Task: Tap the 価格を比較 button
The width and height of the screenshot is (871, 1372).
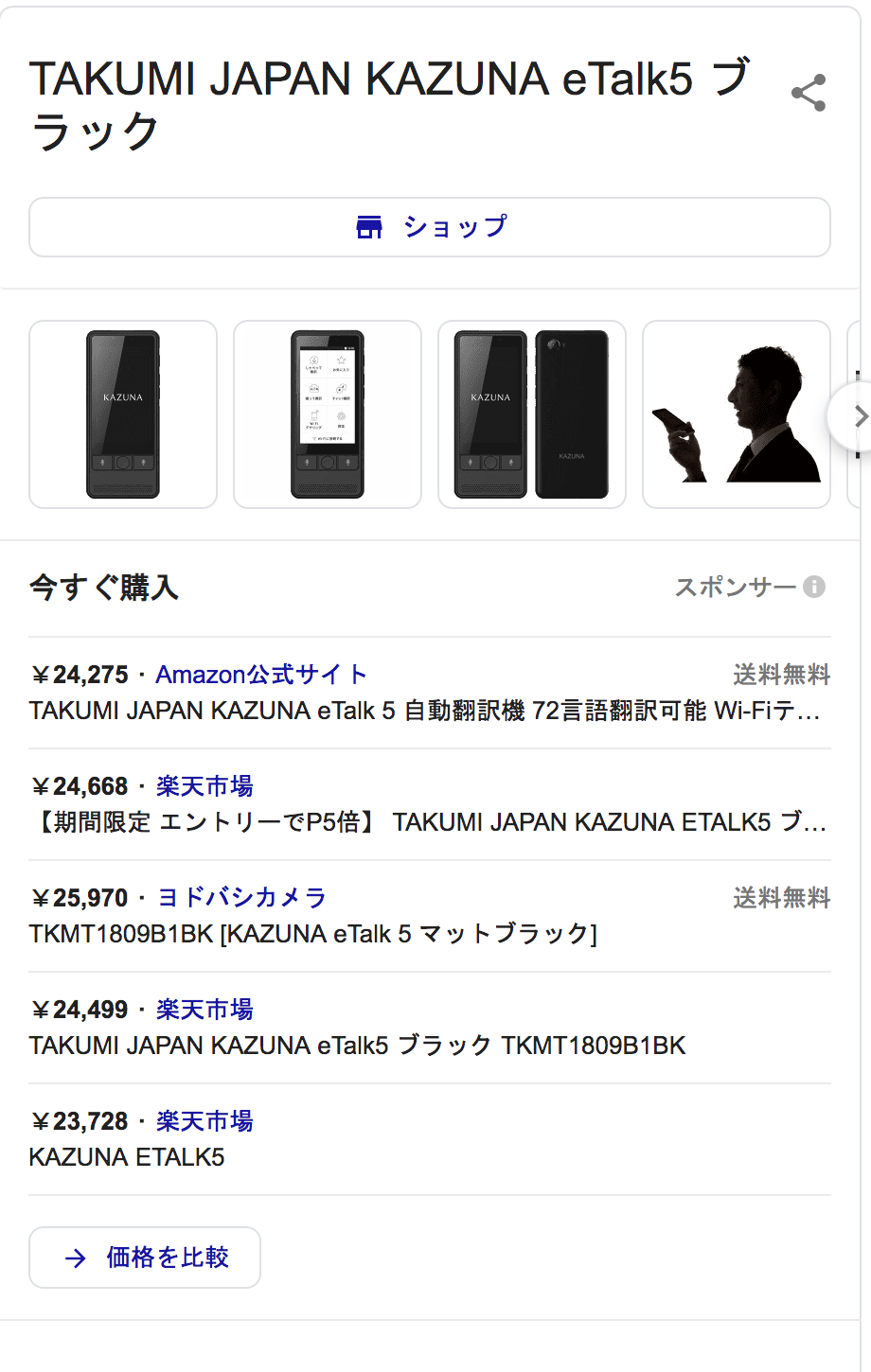Action: point(145,1258)
